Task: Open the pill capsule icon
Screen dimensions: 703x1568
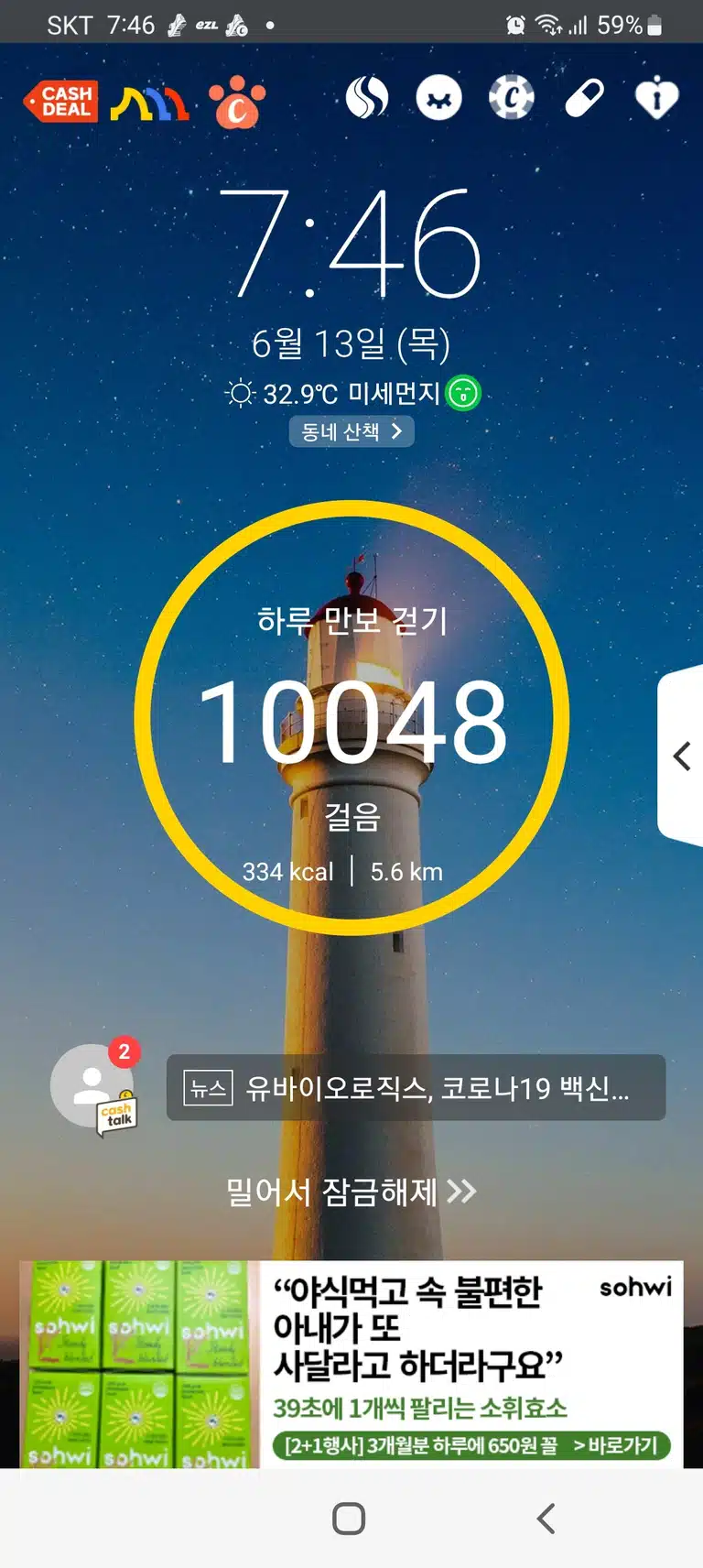Action: [584, 98]
